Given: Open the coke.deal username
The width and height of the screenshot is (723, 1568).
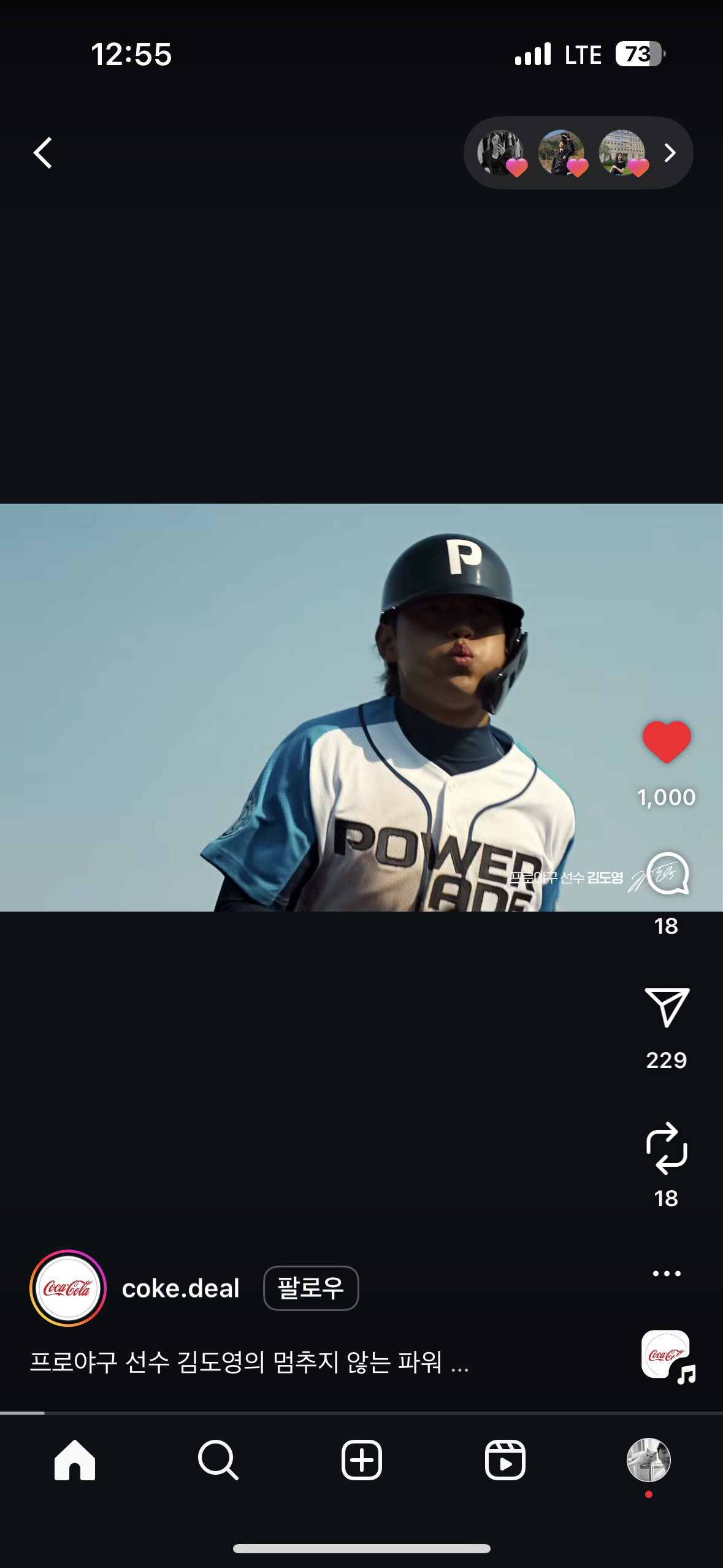Looking at the screenshot, I should click(x=180, y=1288).
